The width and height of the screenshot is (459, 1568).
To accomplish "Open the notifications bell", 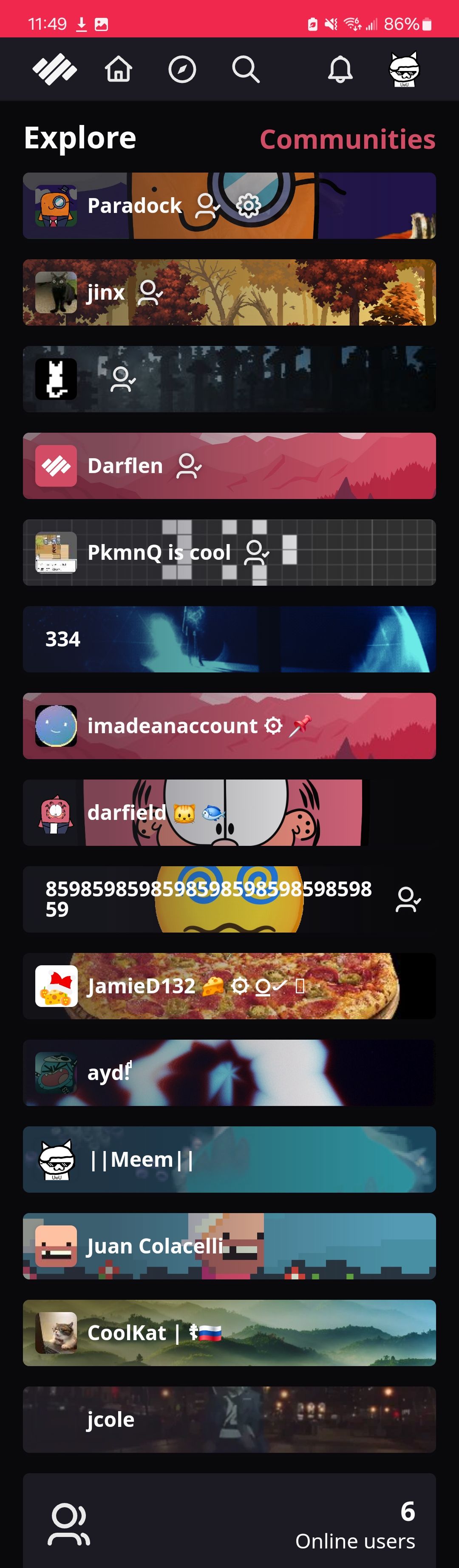I will (340, 69).
